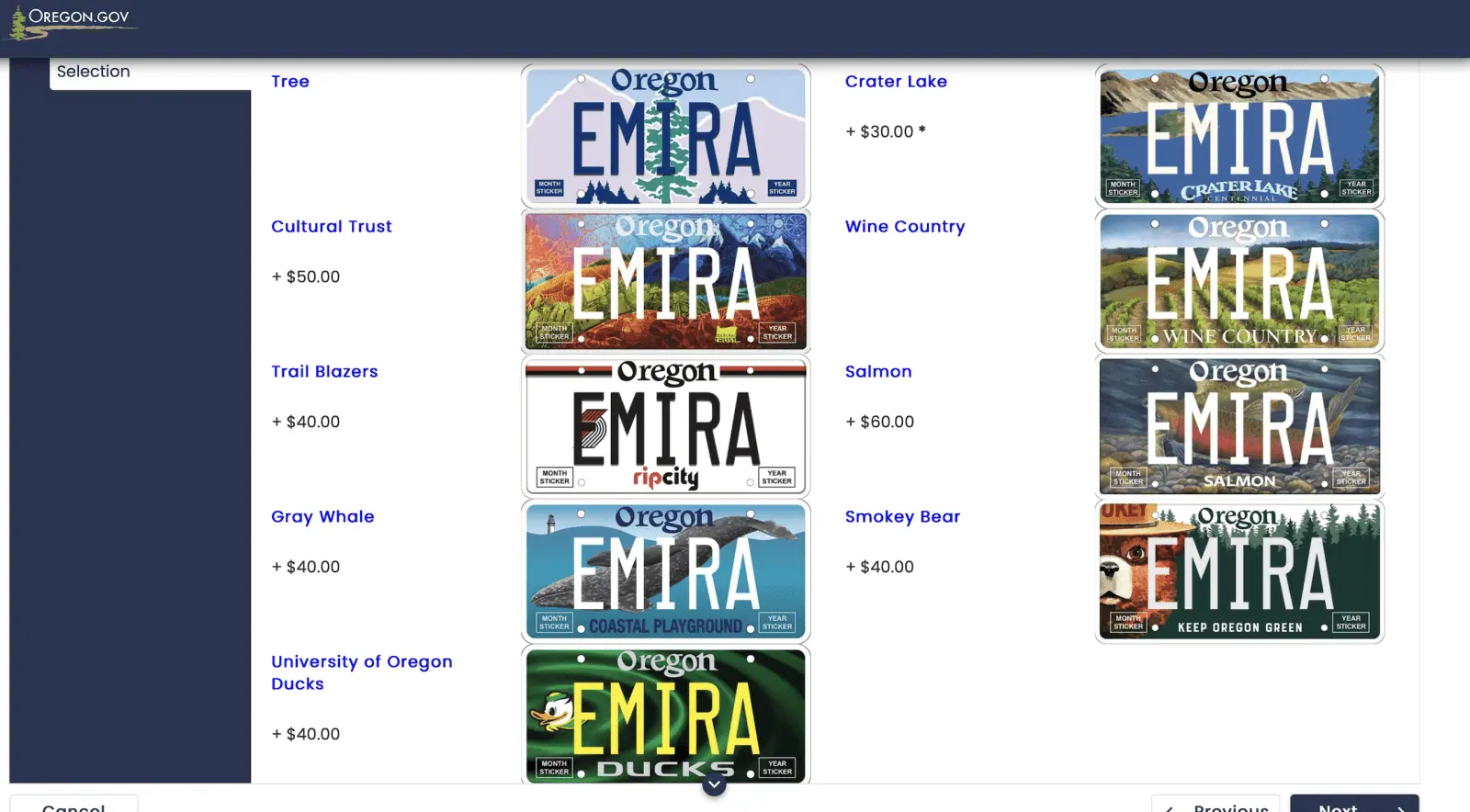Open the Cultural Trust link
This screenshot has height=812, width=1470.
pos(331,227)
